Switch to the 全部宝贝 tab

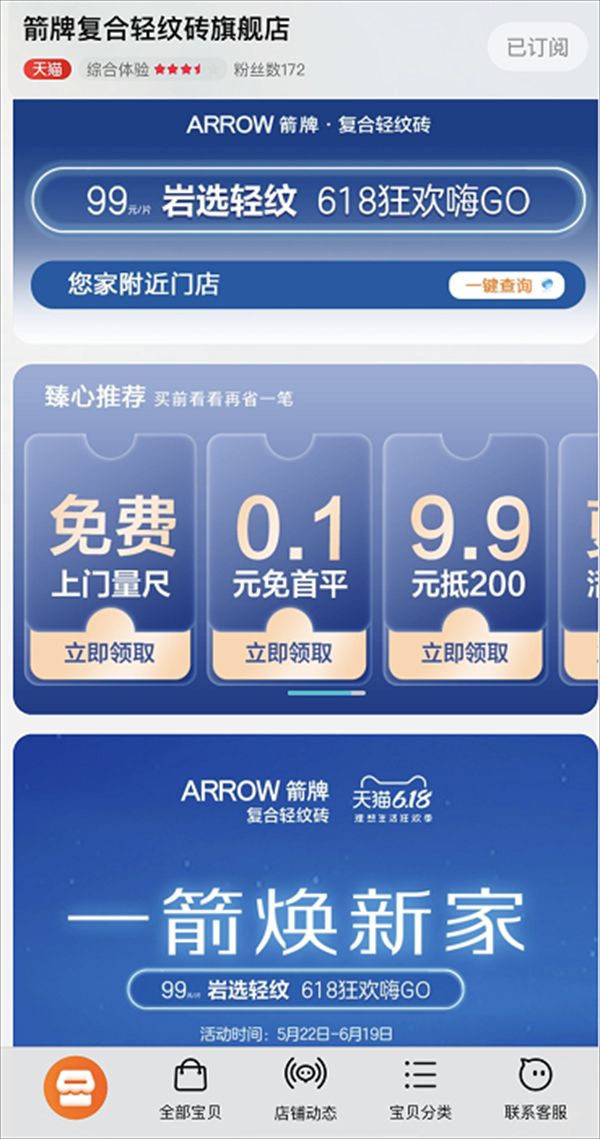190,1090
